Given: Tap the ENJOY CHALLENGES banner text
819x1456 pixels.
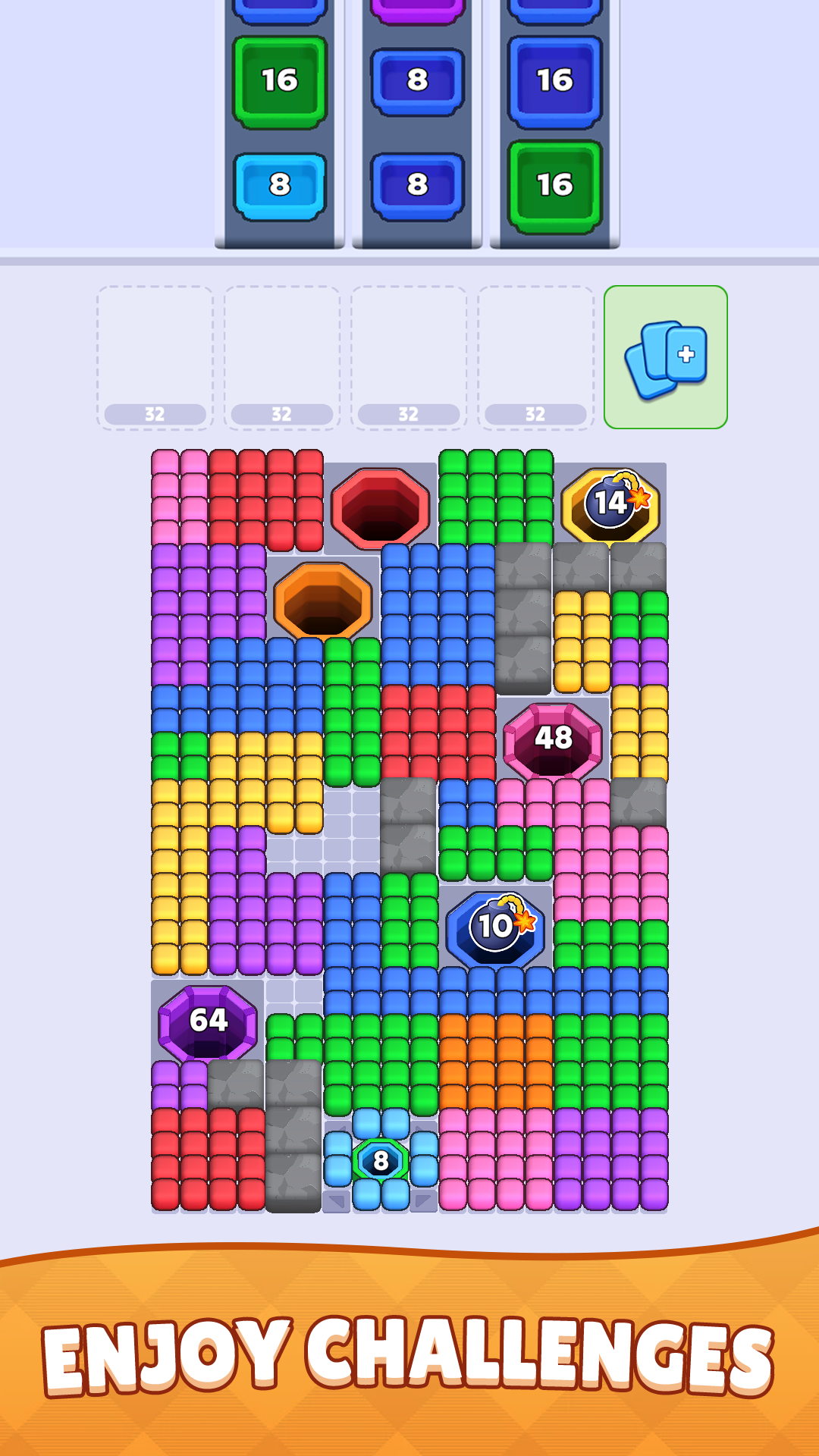Looking at the screenshot, I should point(409,1357).
